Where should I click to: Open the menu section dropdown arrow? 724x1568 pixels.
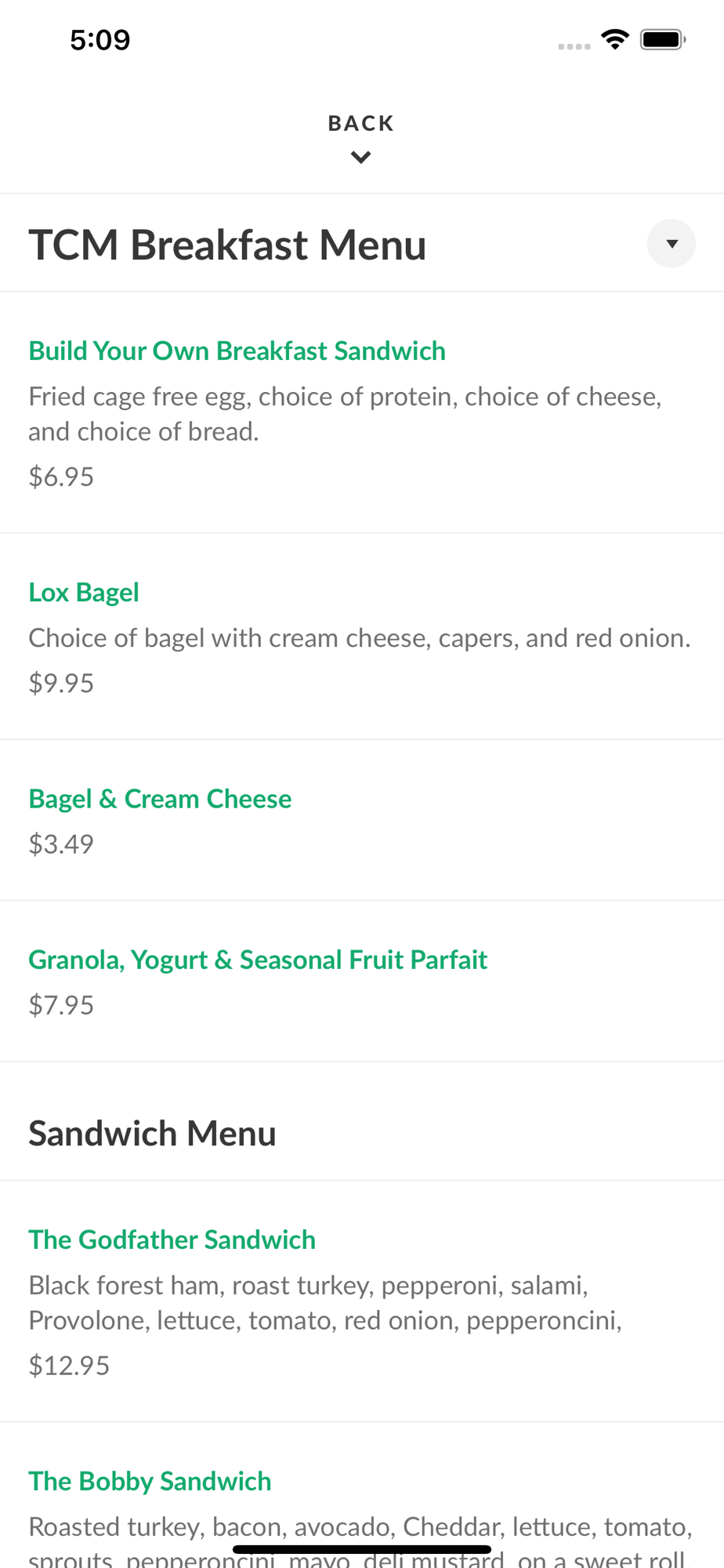[x=671, y=244]
